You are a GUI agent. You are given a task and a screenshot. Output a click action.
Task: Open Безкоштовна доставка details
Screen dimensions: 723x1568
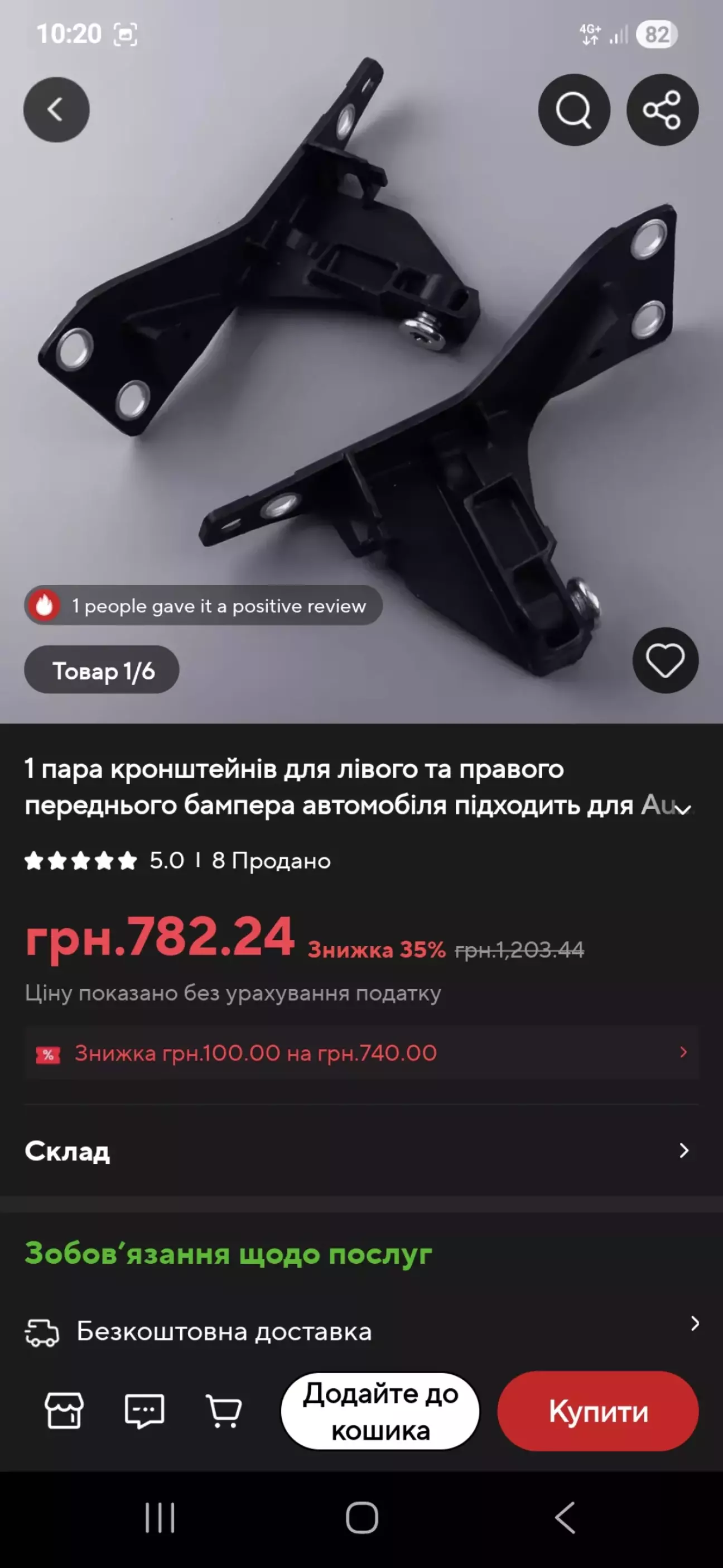[361, 1332]
